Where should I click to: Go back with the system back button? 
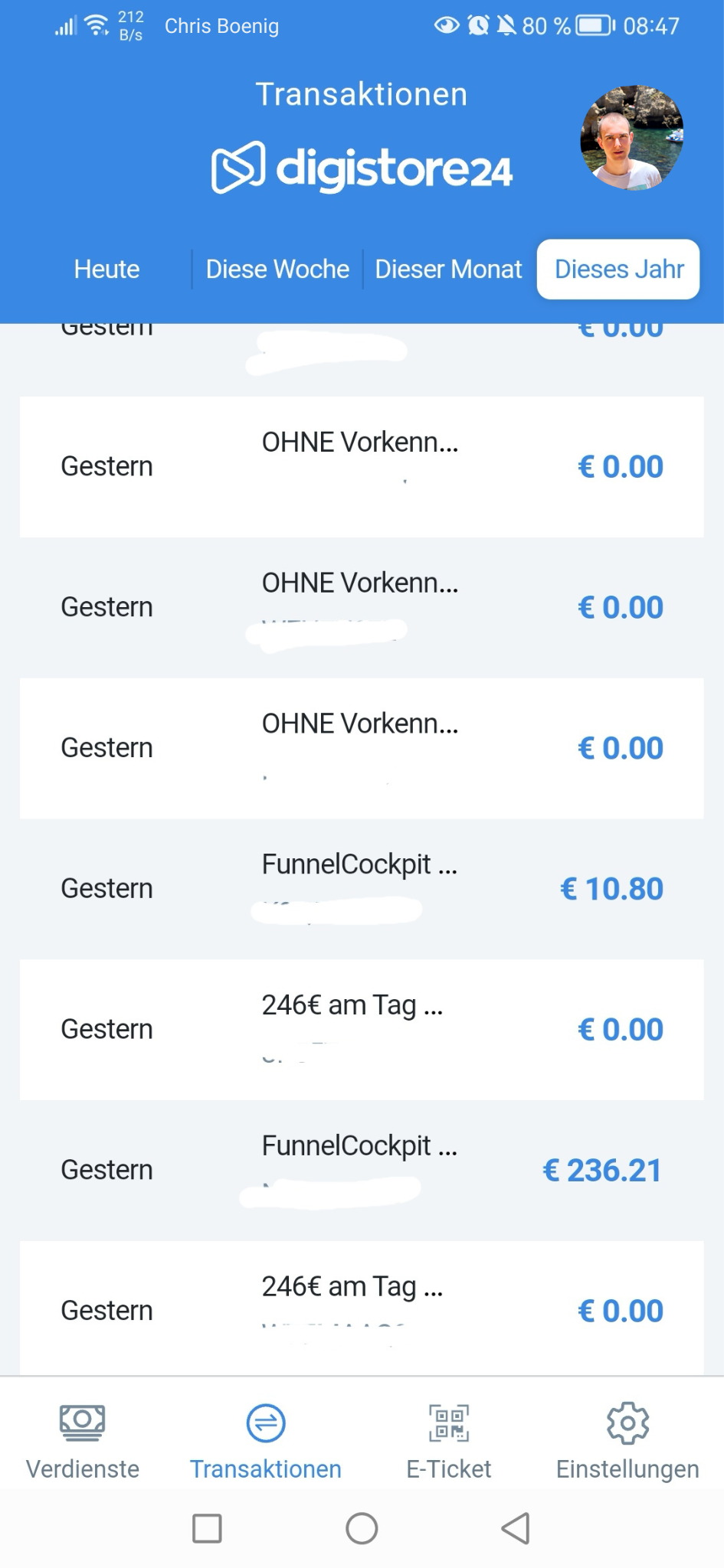516,1528
